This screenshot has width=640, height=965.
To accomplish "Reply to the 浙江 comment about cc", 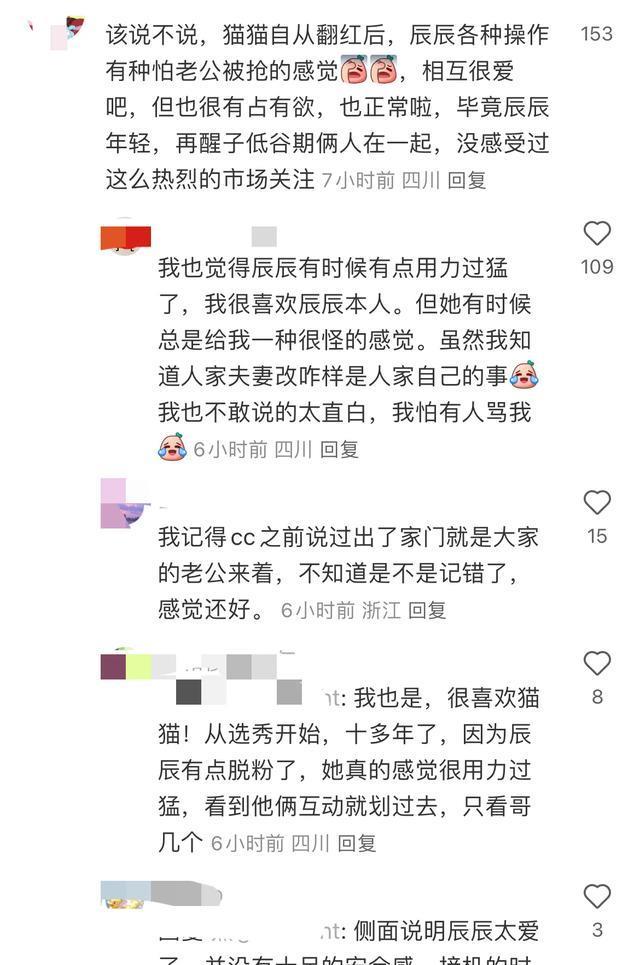I will click(x=426, y=610).
